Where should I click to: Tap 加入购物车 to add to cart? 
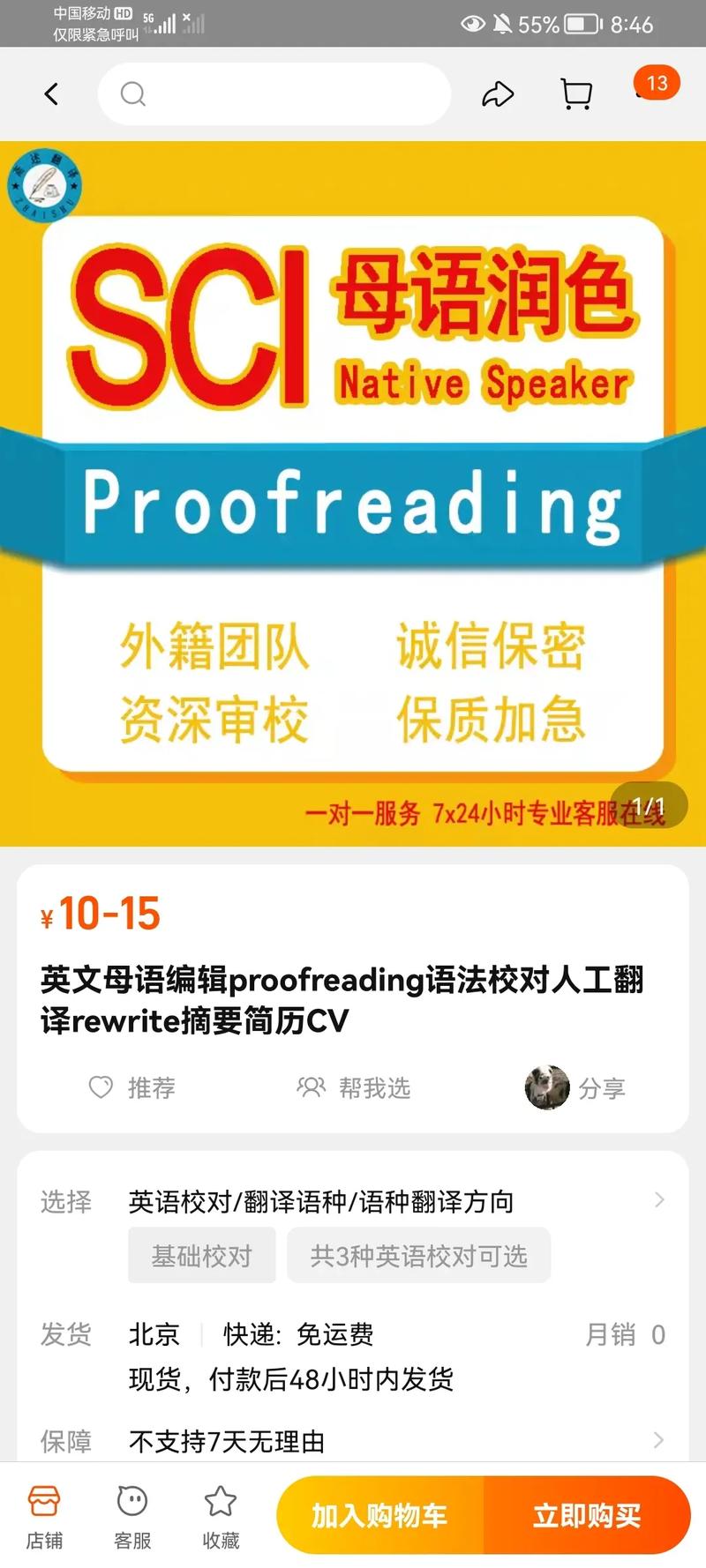379,1516
